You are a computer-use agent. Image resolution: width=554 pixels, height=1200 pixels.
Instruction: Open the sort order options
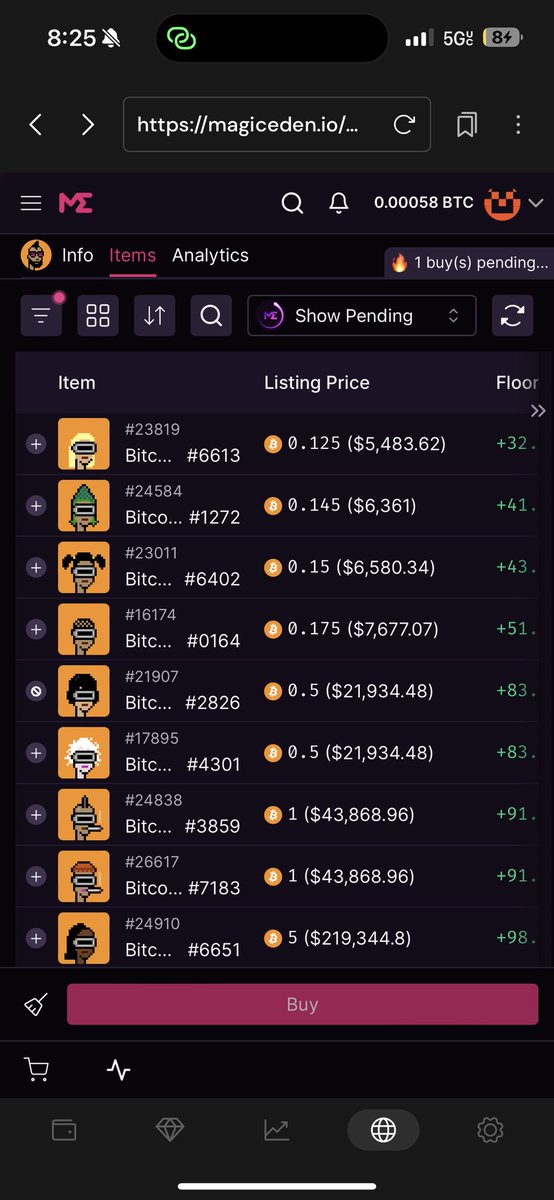pos(154,316)
